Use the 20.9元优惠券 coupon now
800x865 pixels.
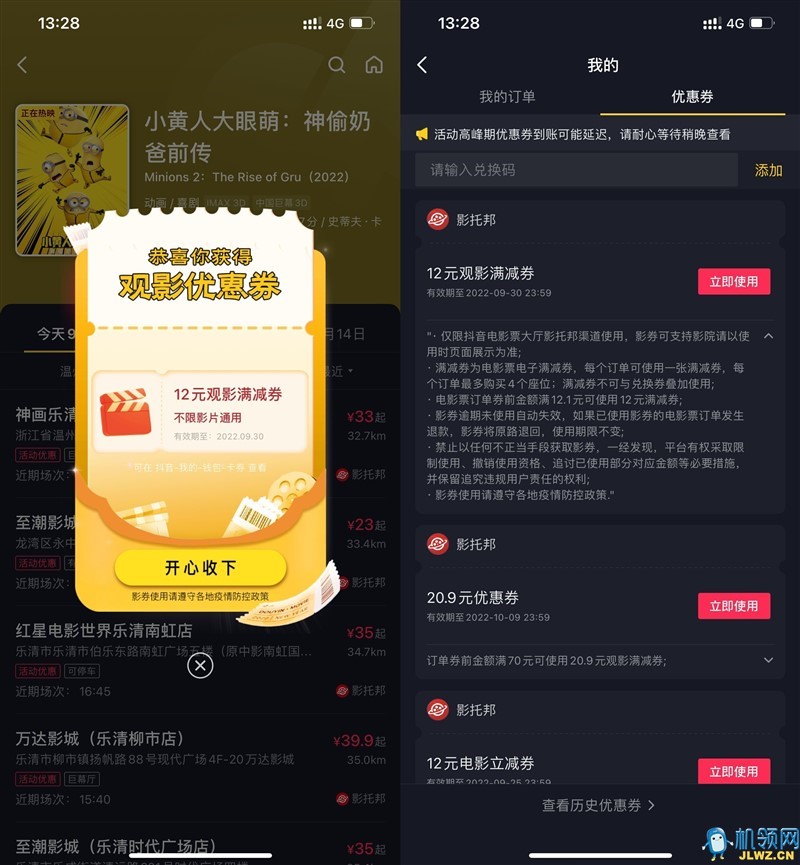[734, 605]
